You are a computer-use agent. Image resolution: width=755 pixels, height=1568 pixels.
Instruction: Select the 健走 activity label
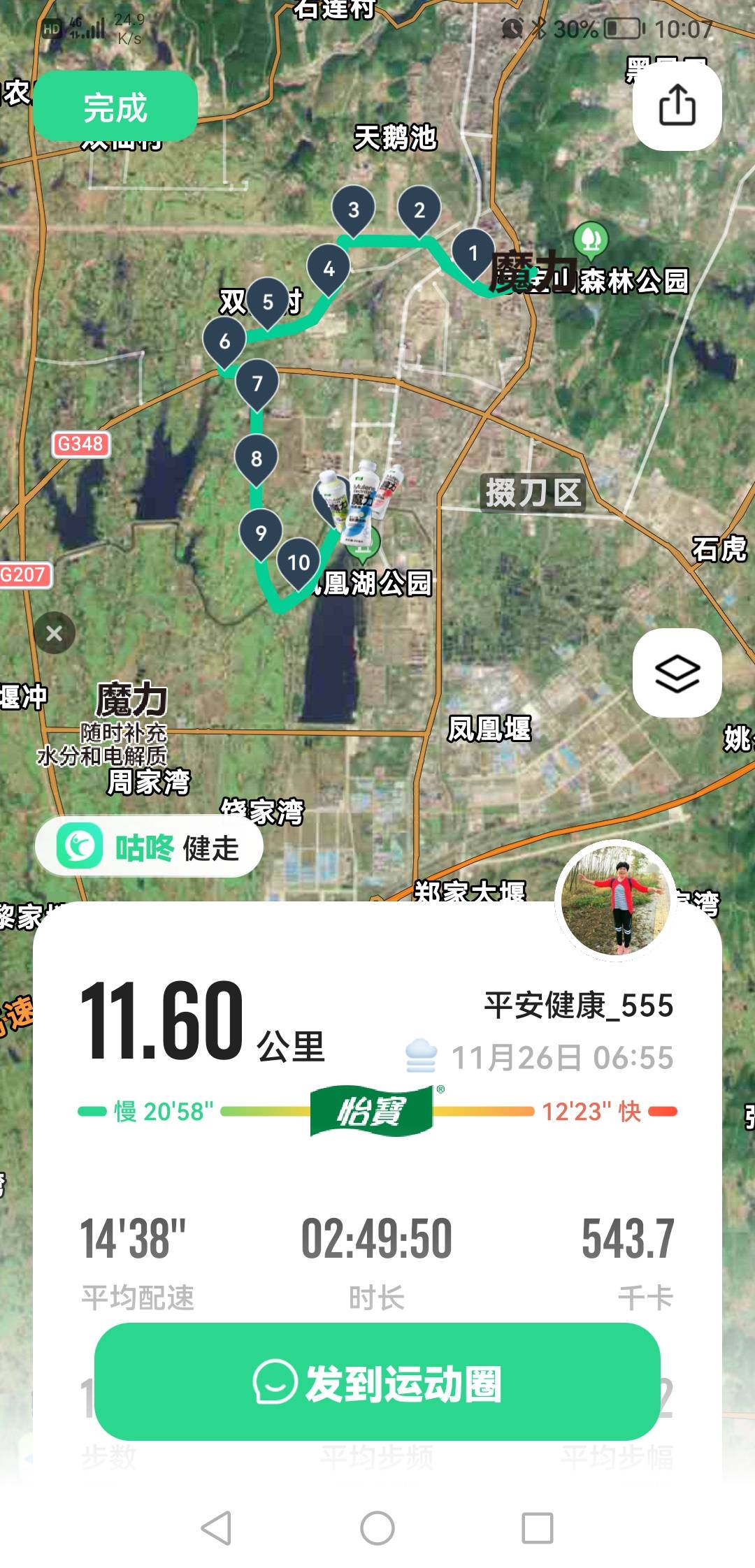coord(210,845)
